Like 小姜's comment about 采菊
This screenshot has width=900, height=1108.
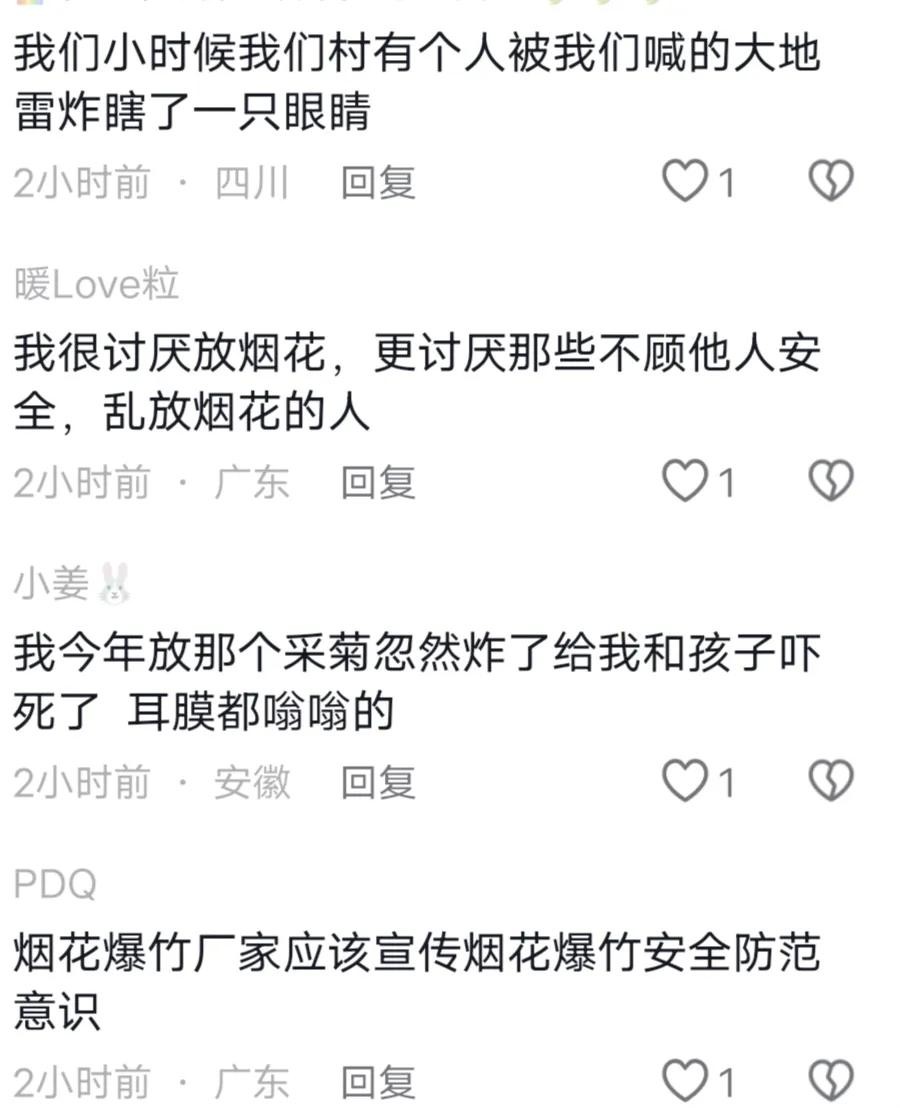pos(686,781)
